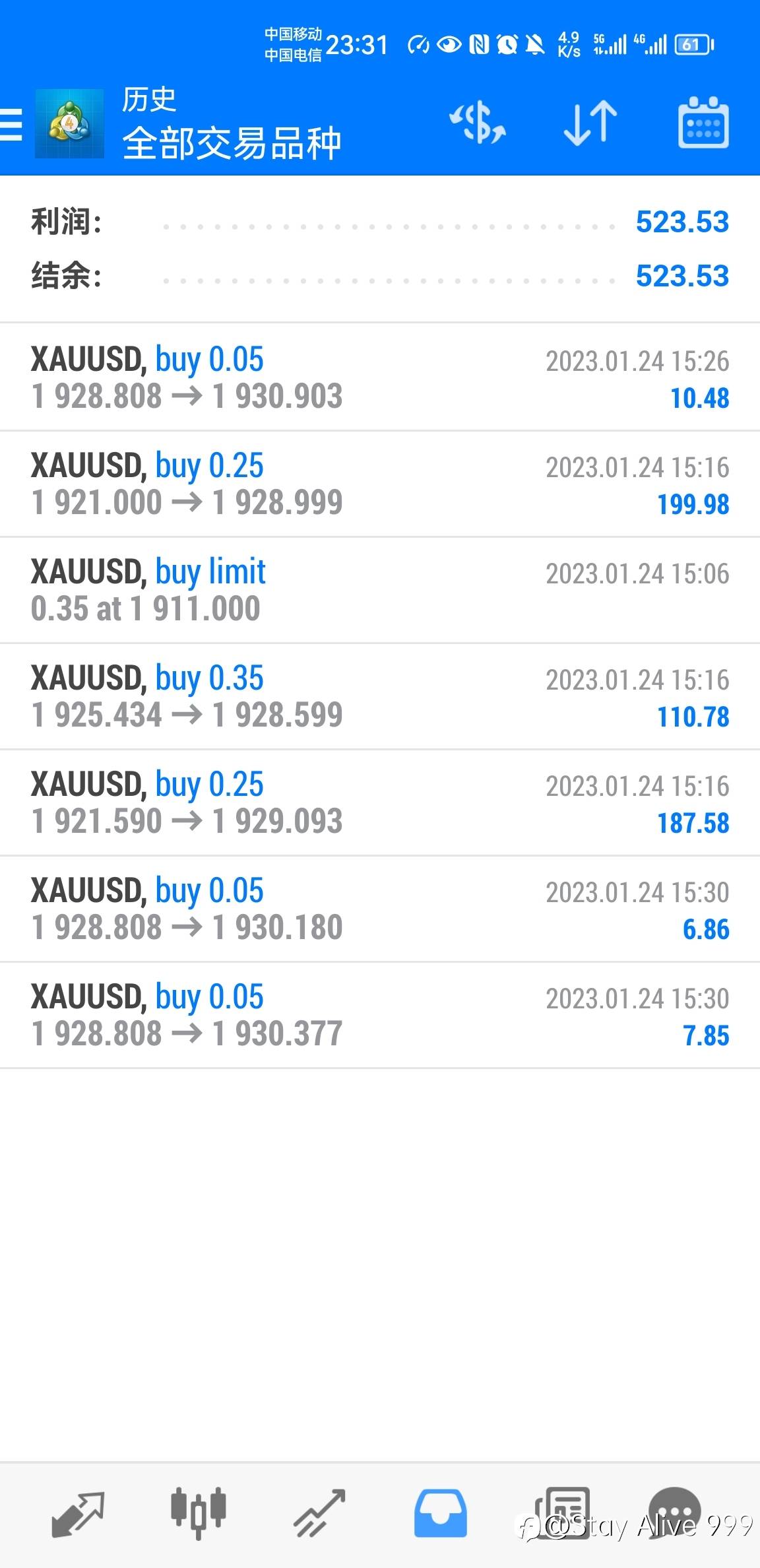Viewport: 760px width, 1568px height.
Task: Open the buy 0.35 trade with profit 110.78
Action: pyautogui.click(x=380, y=696)
